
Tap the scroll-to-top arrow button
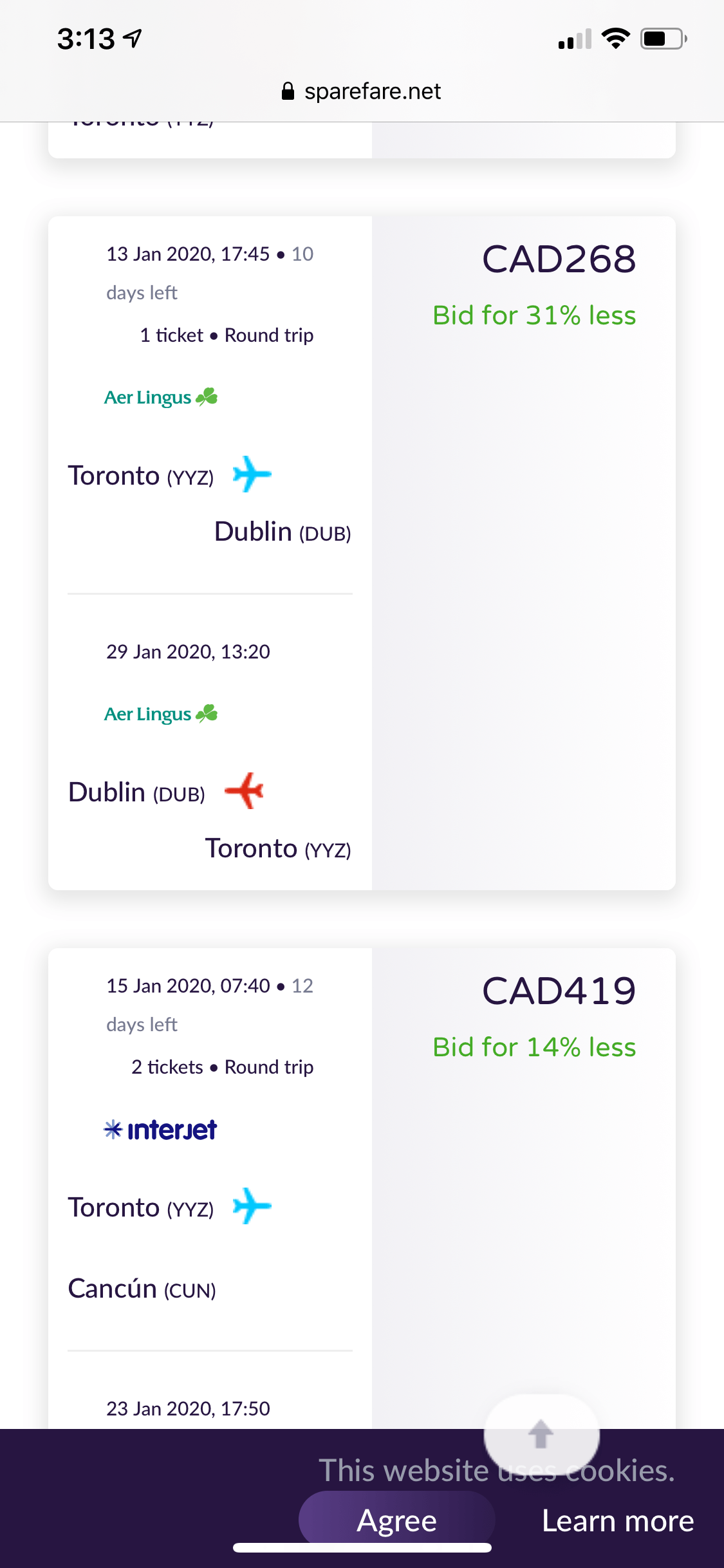click(x=541, y=1435)
